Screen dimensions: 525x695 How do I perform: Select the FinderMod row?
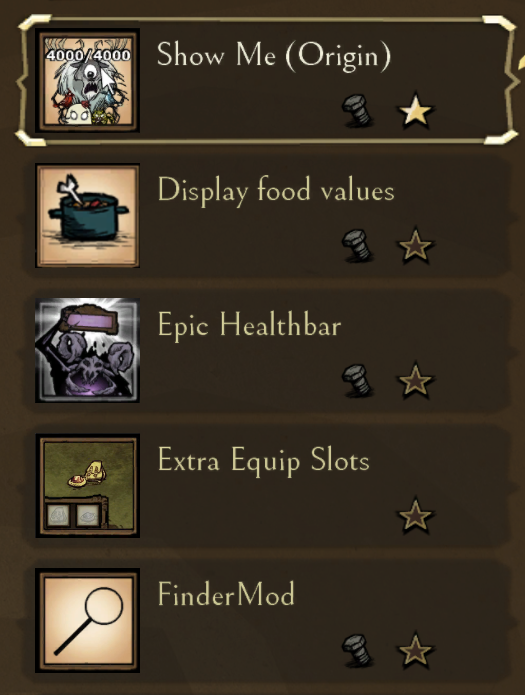point(267,621)
